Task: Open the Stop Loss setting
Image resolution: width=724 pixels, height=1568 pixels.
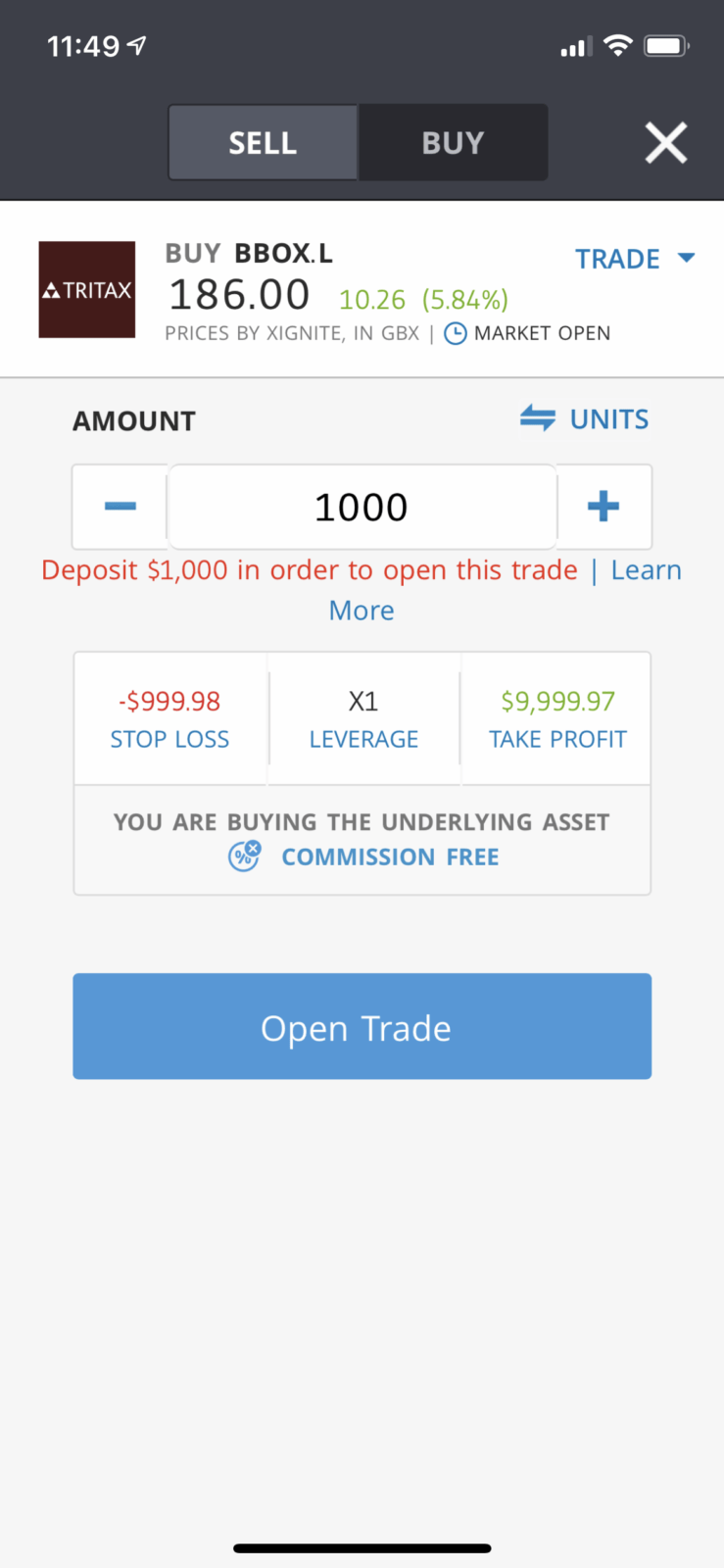Action: pos(170,719)
